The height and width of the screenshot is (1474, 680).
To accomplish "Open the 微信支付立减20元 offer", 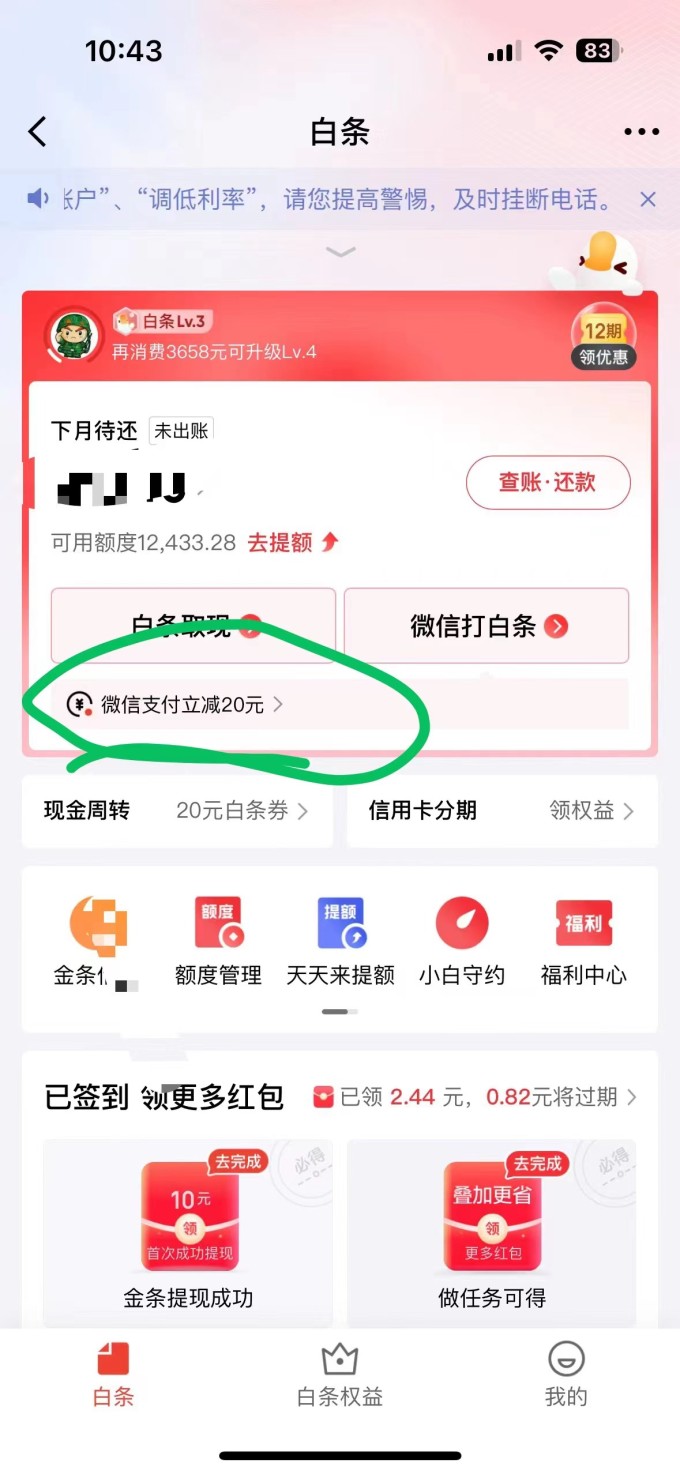I will point(180,705).
